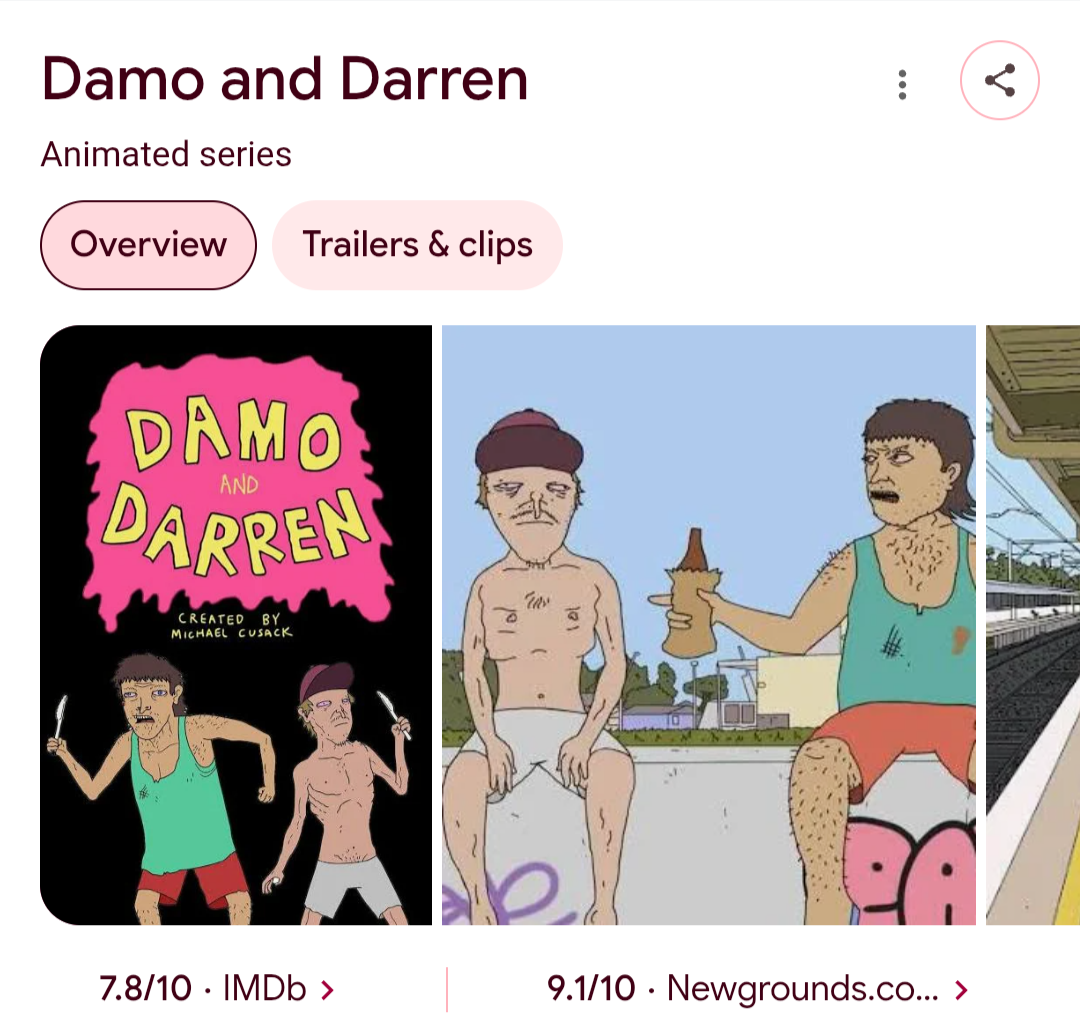Image resolution: width=1080 pixels, height=1036 pixels.
Task: Open the Damo and Darren poster image
Action: [x=236, y=625]
